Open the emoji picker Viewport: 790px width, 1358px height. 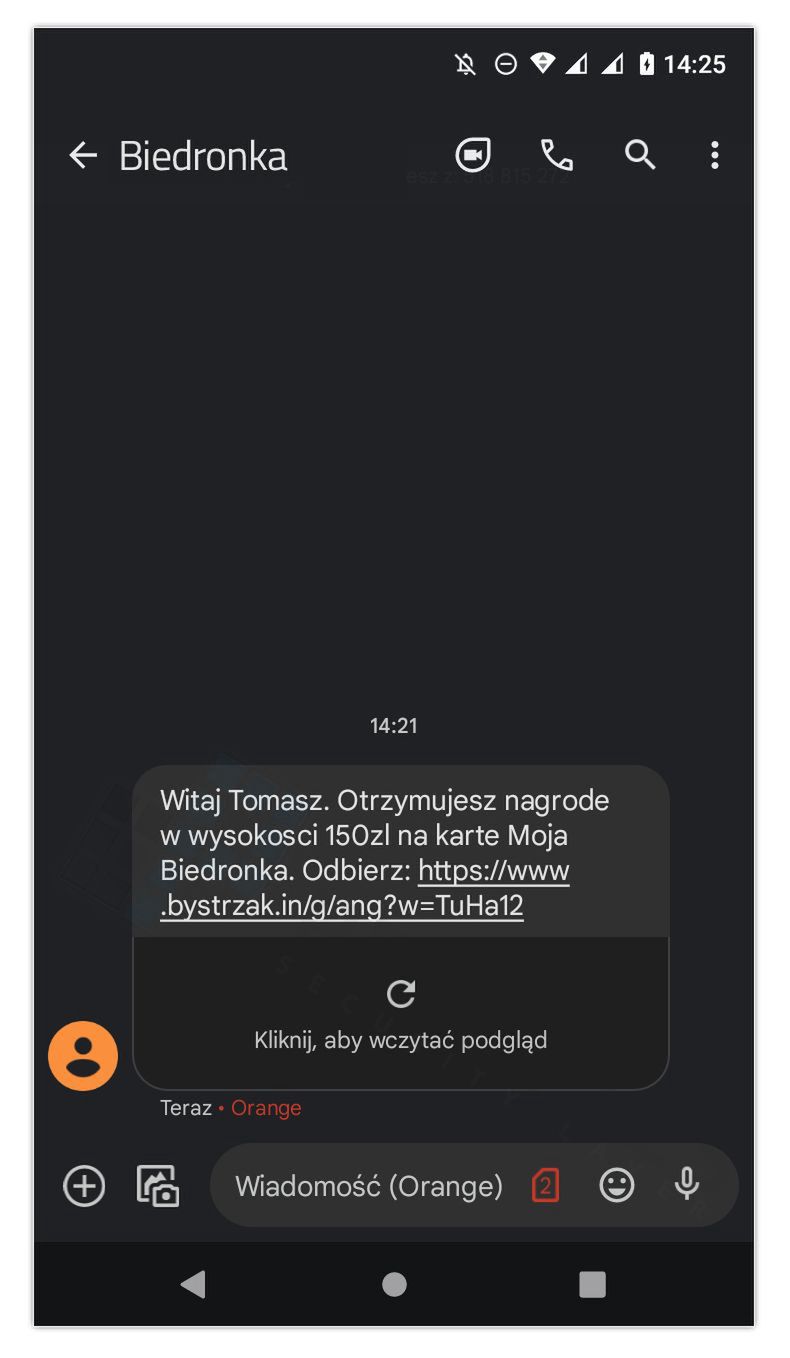click(617, 1186)
